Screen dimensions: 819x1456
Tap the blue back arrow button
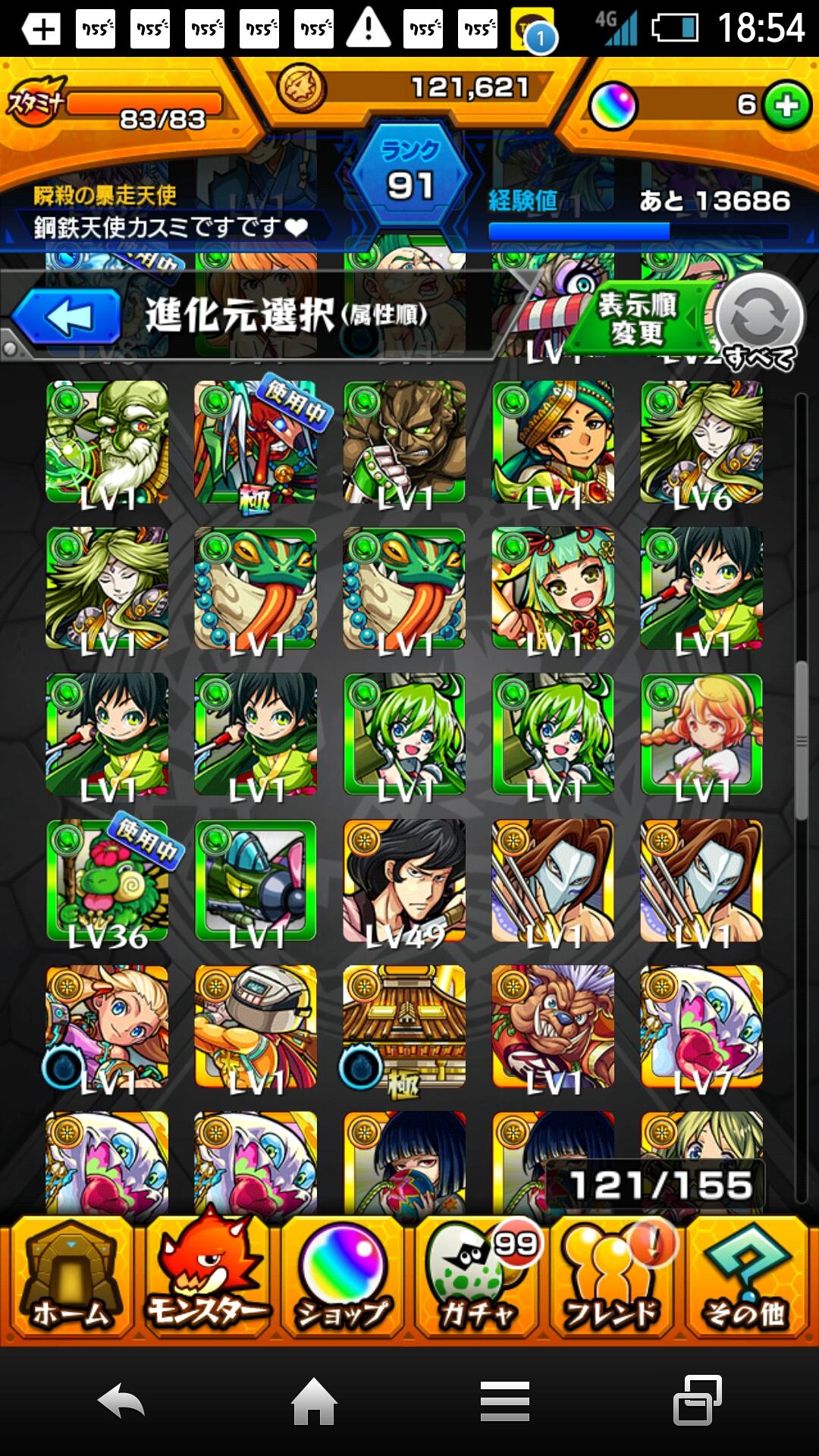click(x=67, y=317)
